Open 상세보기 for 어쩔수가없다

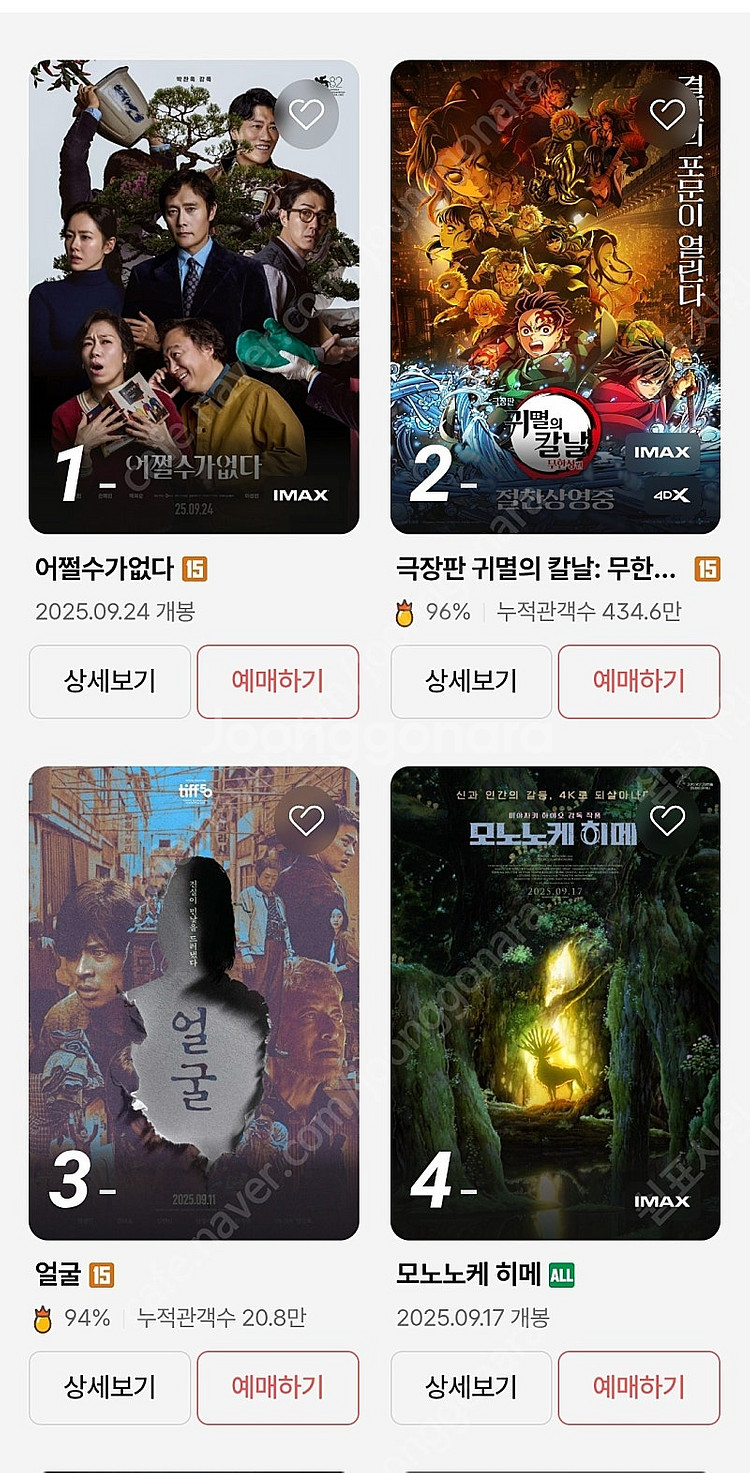[x=109, y=682]
